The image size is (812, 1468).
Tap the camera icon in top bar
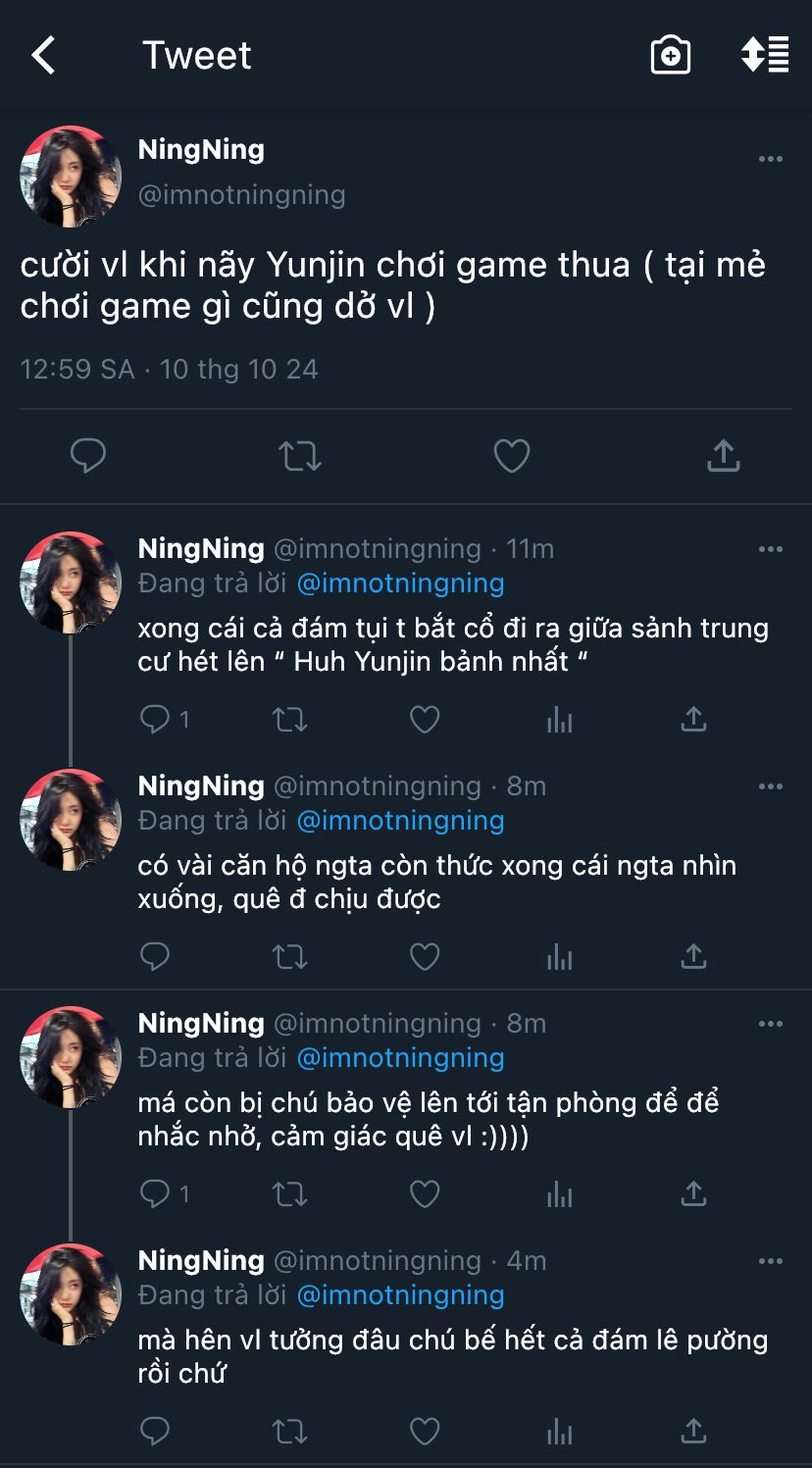(671, 55)
